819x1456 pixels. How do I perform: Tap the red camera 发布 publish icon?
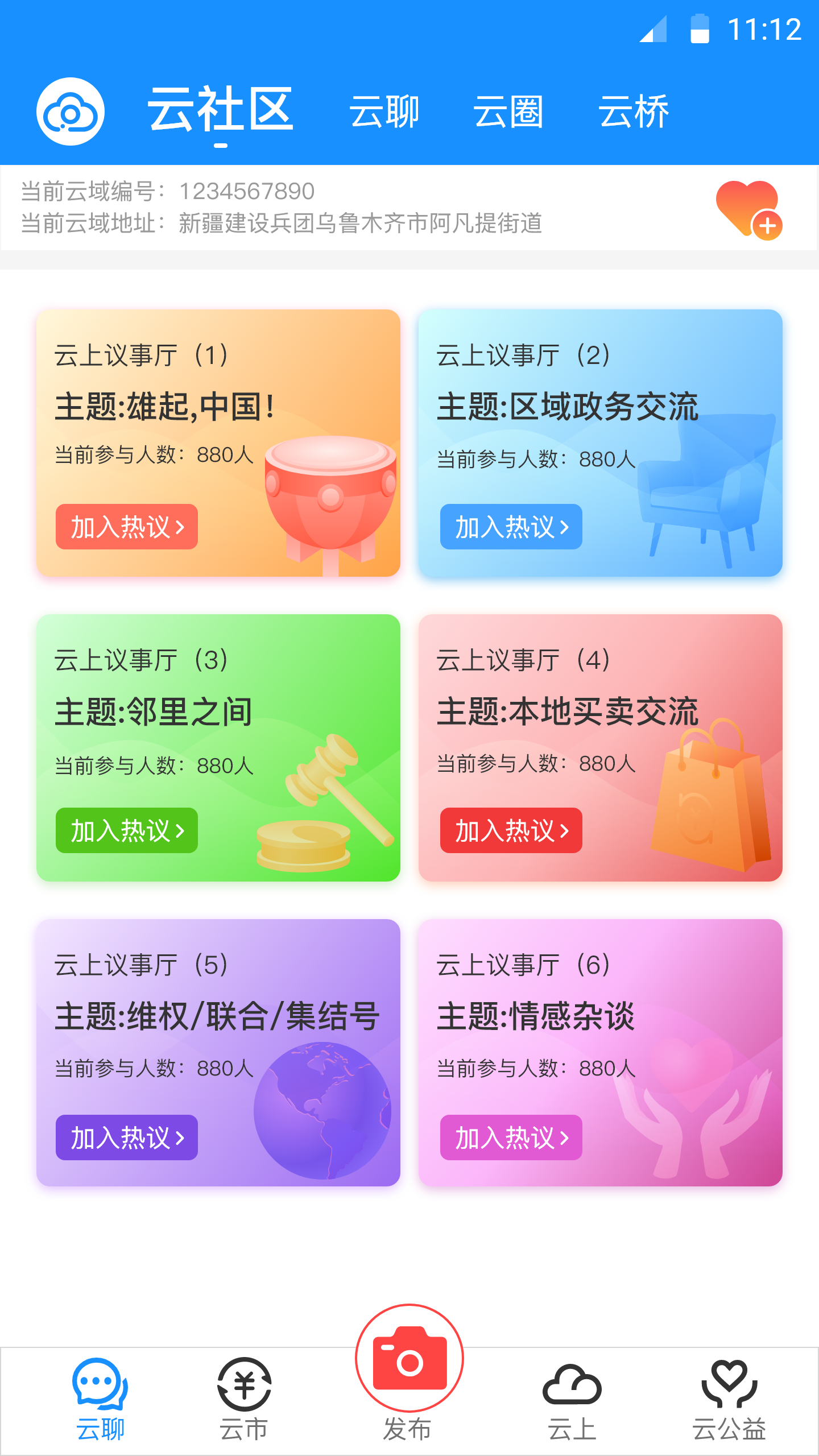pos(409,1358)
